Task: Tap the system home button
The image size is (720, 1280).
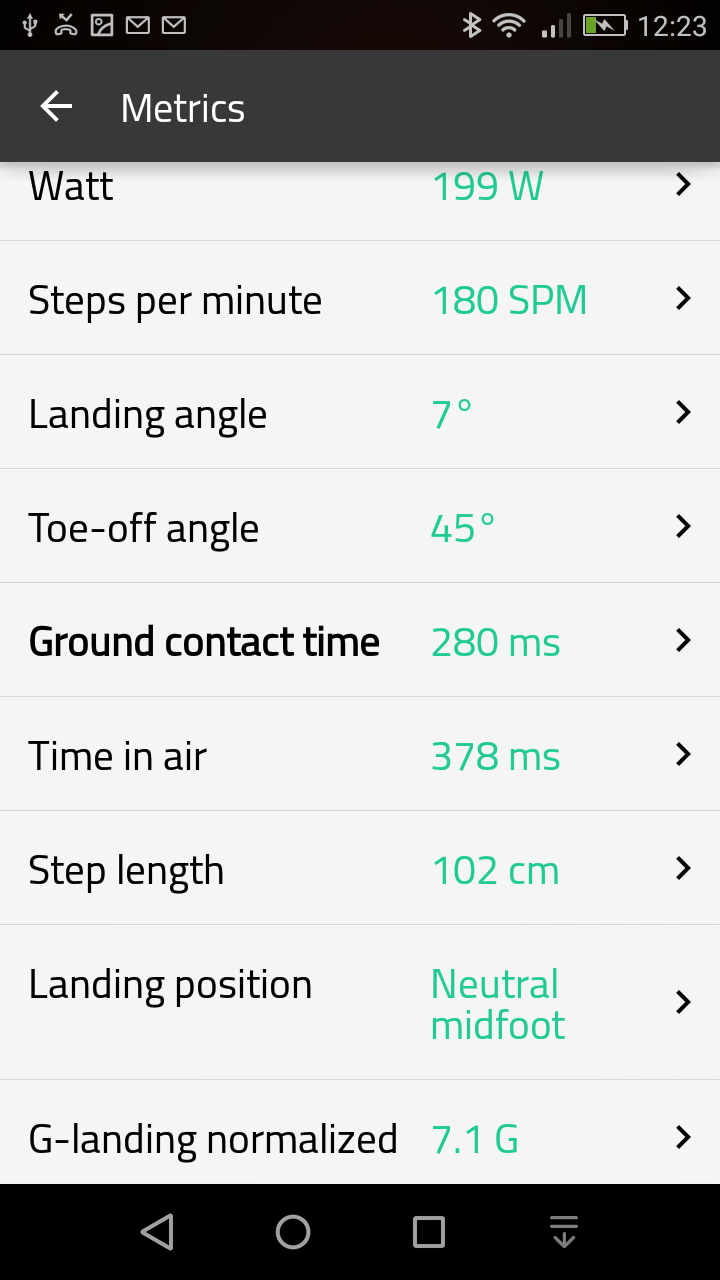Action: tap(293, 1232)
